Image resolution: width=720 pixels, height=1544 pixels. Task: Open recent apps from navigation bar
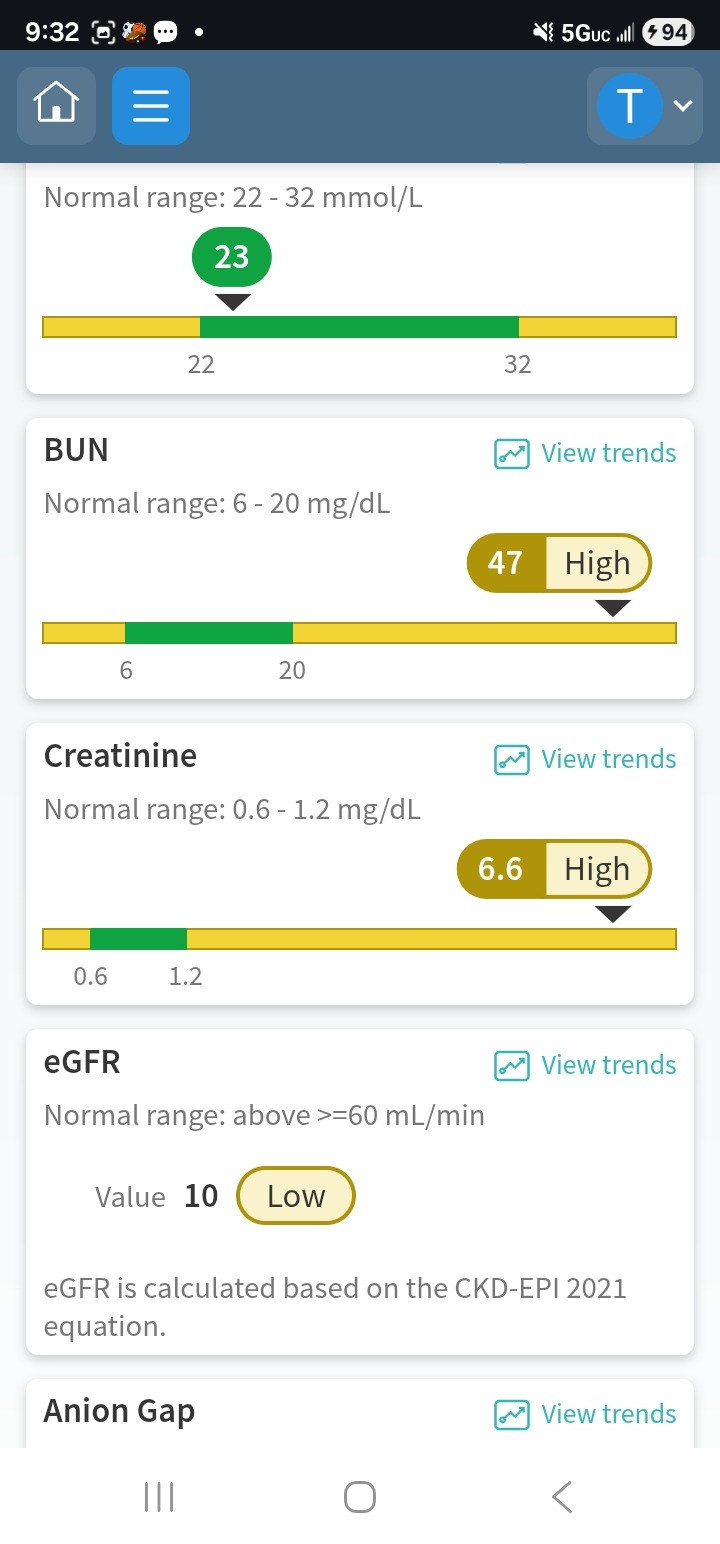159,1497
